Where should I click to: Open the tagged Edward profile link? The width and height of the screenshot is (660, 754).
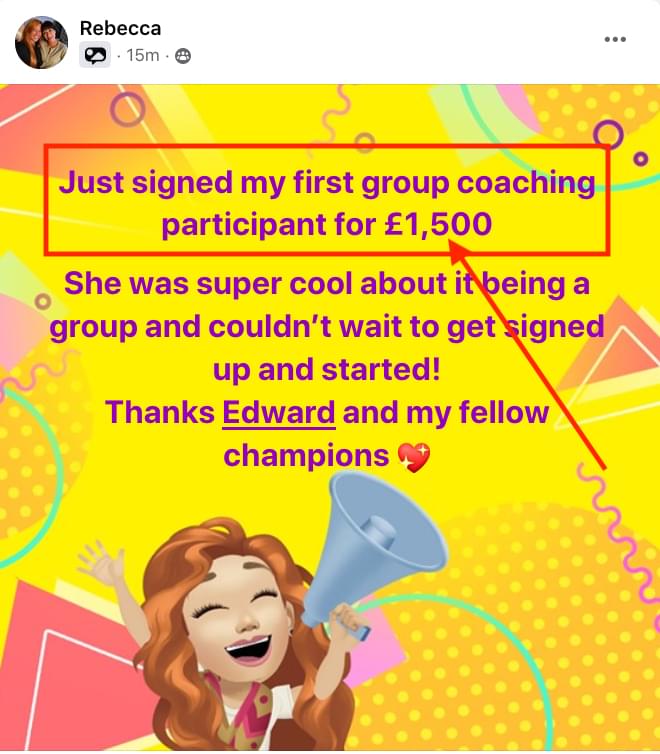[x=279, y=412]
